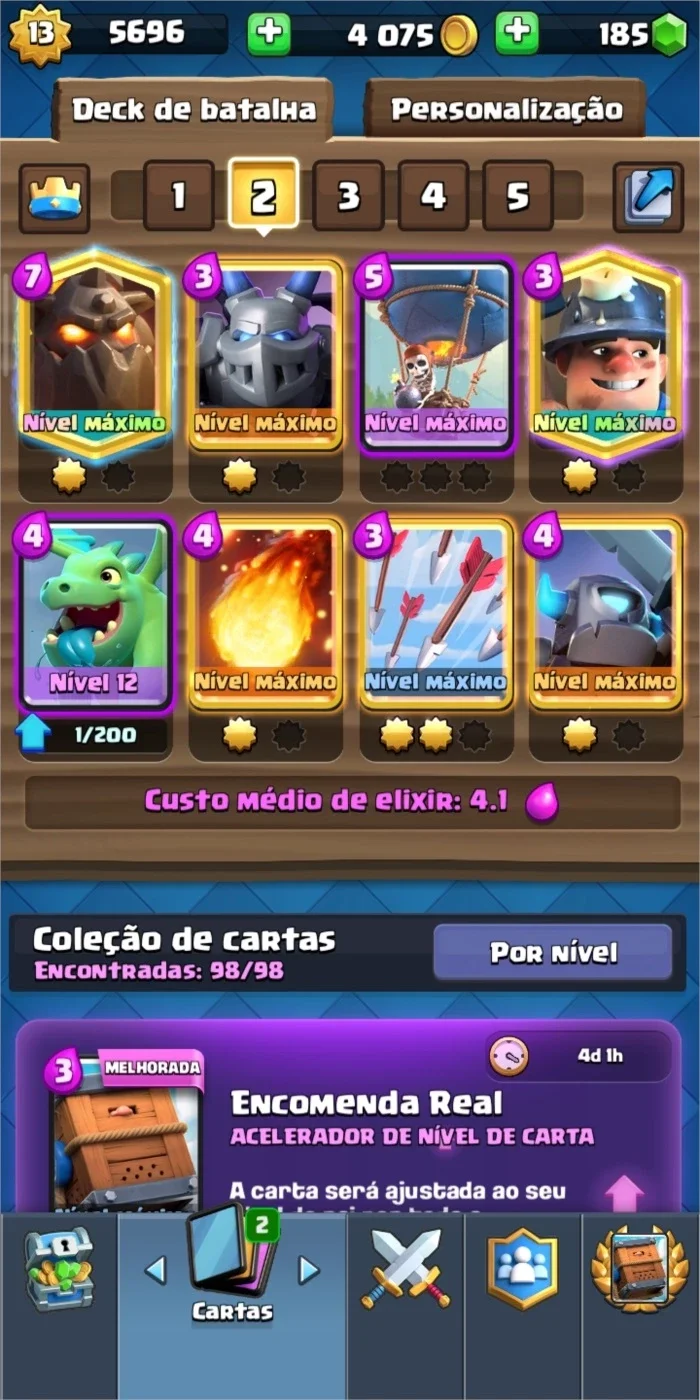Open the Baby Dragon Nível 12 card
This screenshot has width=700, height=1400.
point(96,614)
